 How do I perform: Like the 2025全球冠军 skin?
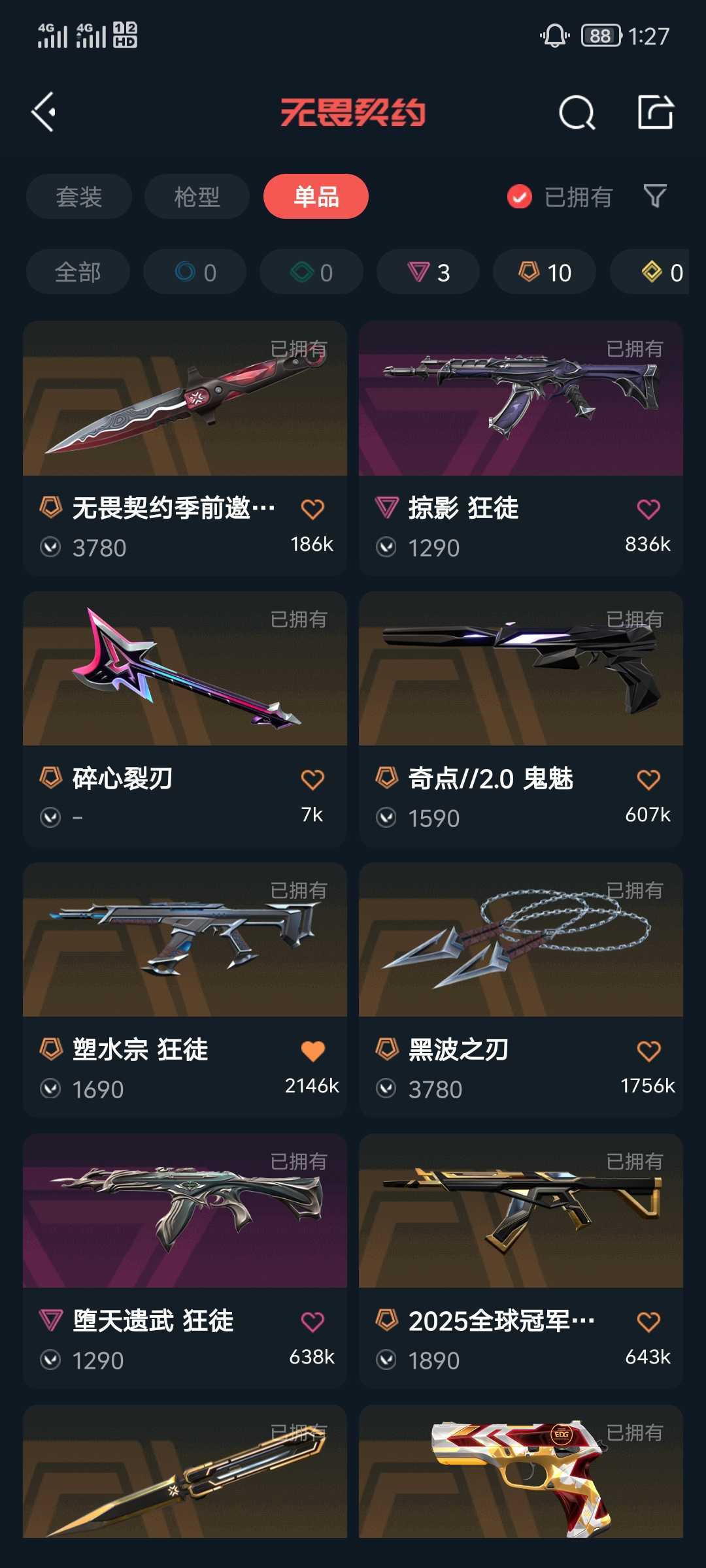point(648,1322)
